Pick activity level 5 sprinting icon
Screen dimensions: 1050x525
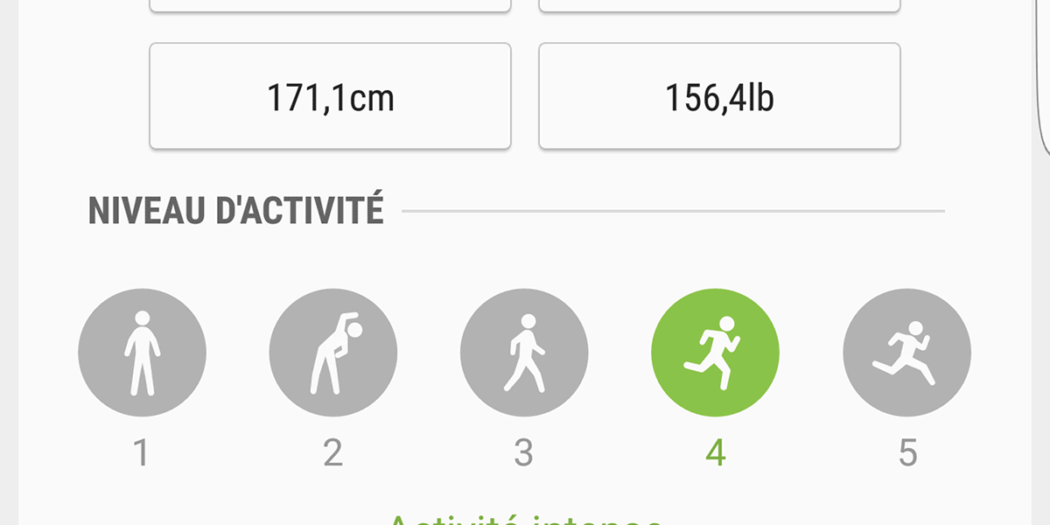[906, 352]
